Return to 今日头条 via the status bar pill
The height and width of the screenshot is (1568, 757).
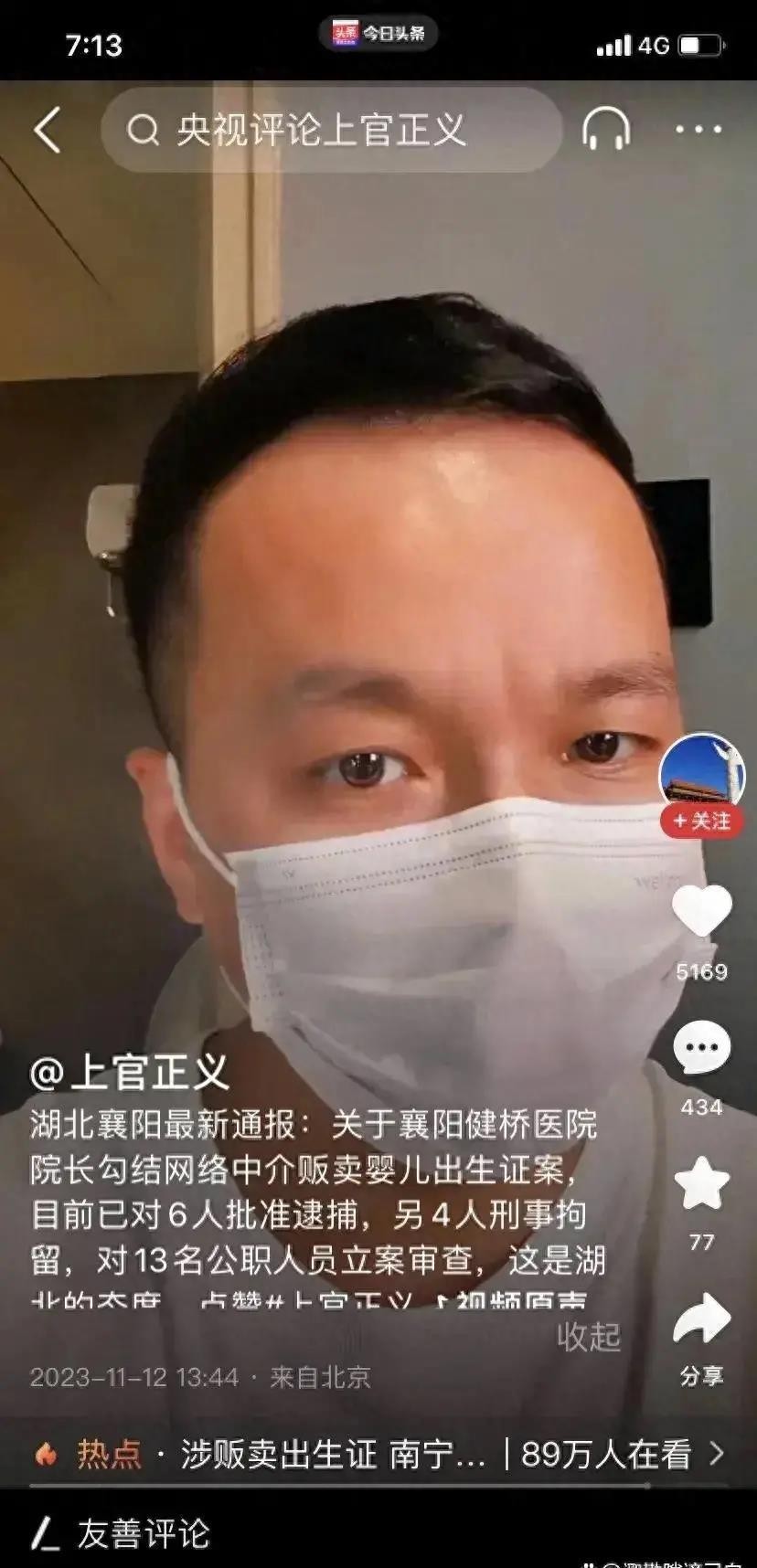point(378,34)
